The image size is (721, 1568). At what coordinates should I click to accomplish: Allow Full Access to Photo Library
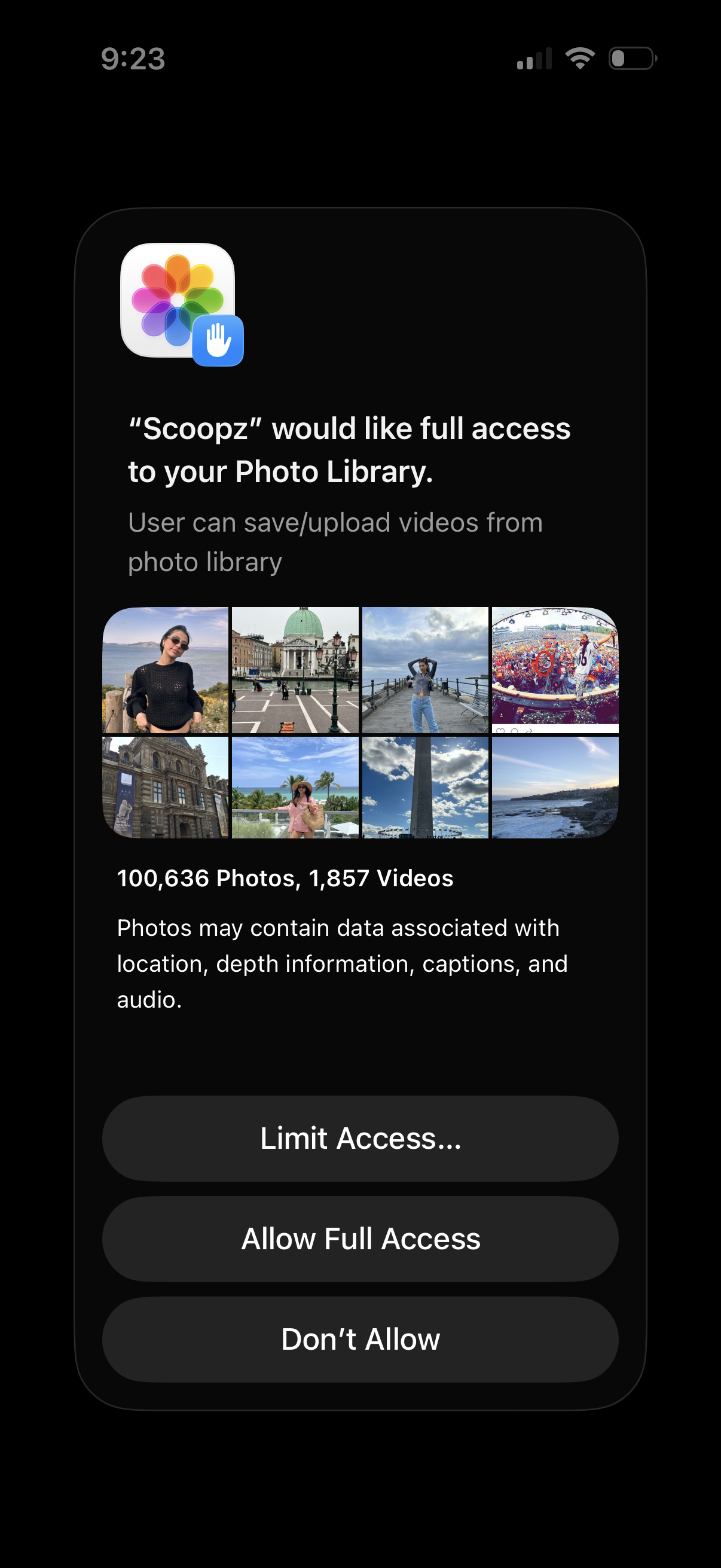(x=360, y=1238)
